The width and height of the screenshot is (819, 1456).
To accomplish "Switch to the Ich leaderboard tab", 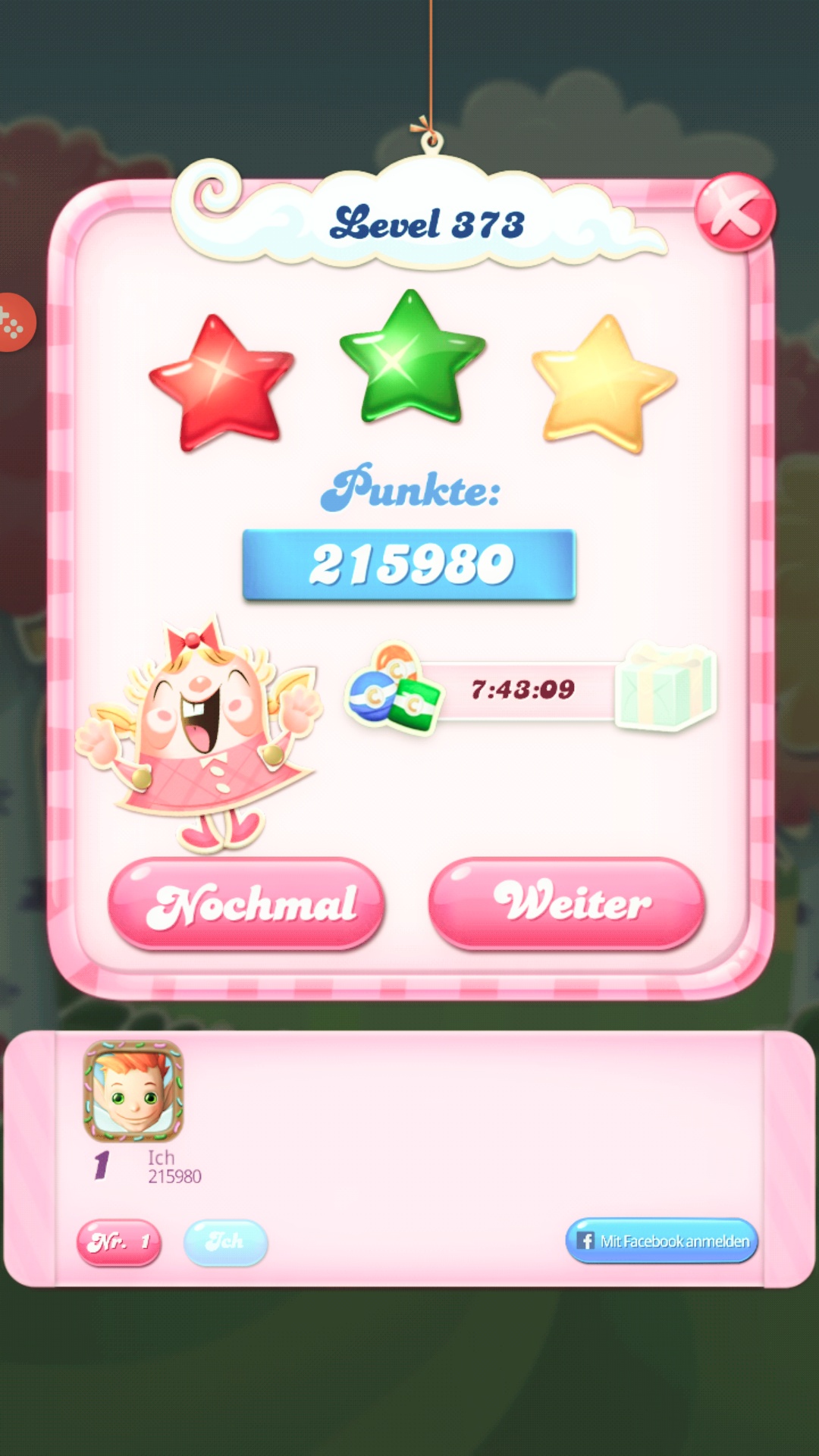I will (225, 1242).
